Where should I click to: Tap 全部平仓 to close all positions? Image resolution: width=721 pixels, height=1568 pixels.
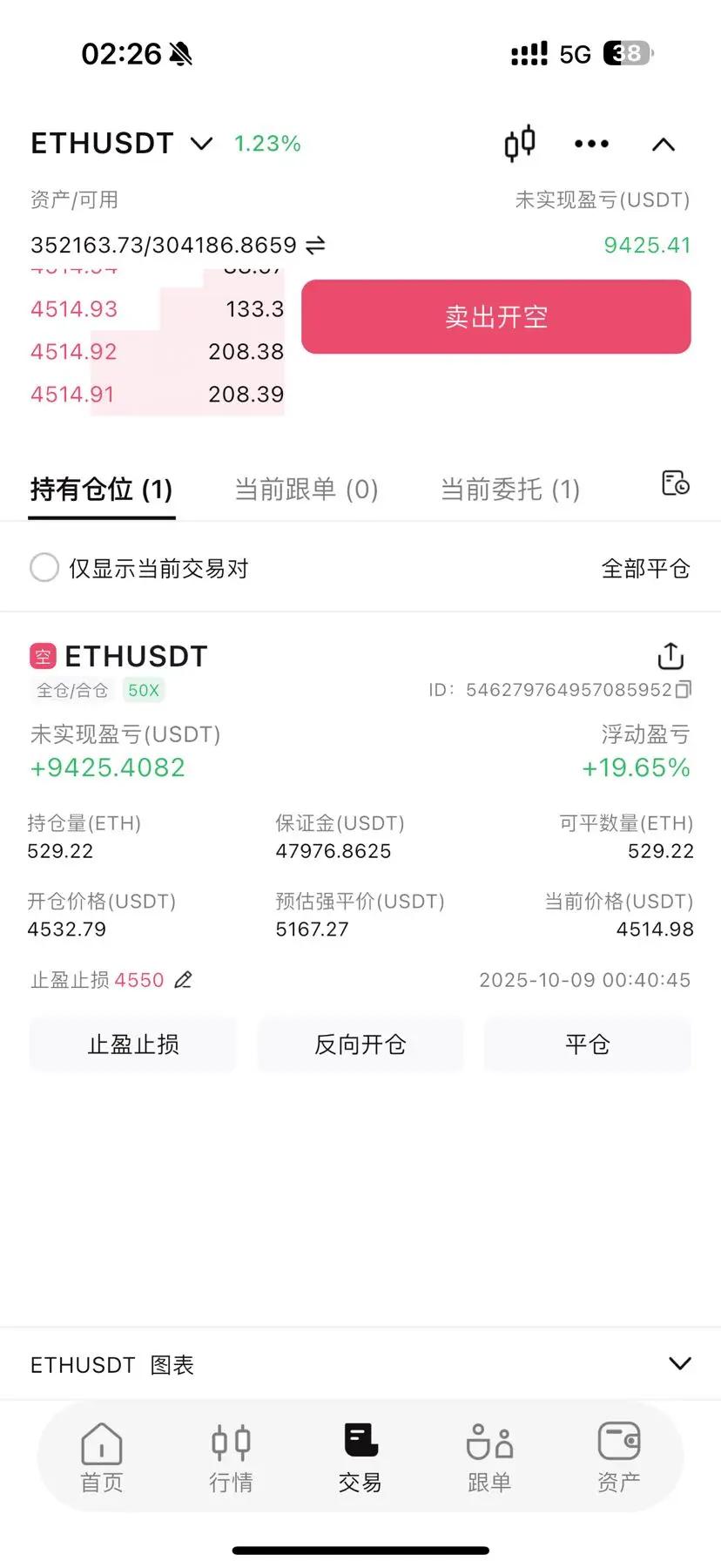(x=646, y=569)
